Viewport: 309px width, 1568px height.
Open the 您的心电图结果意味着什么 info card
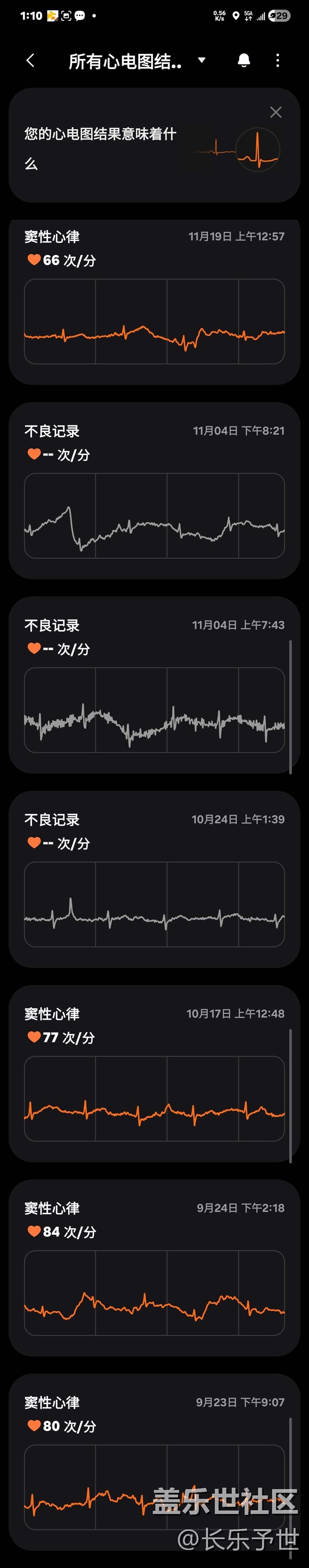coord(122,149)
